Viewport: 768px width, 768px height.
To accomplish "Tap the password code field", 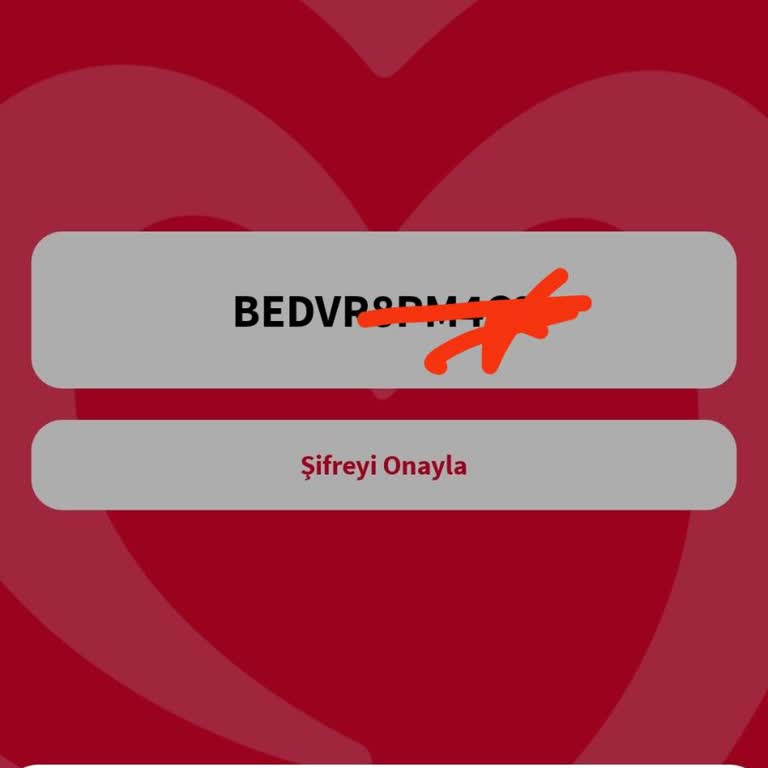I will [x=384, y=310].
